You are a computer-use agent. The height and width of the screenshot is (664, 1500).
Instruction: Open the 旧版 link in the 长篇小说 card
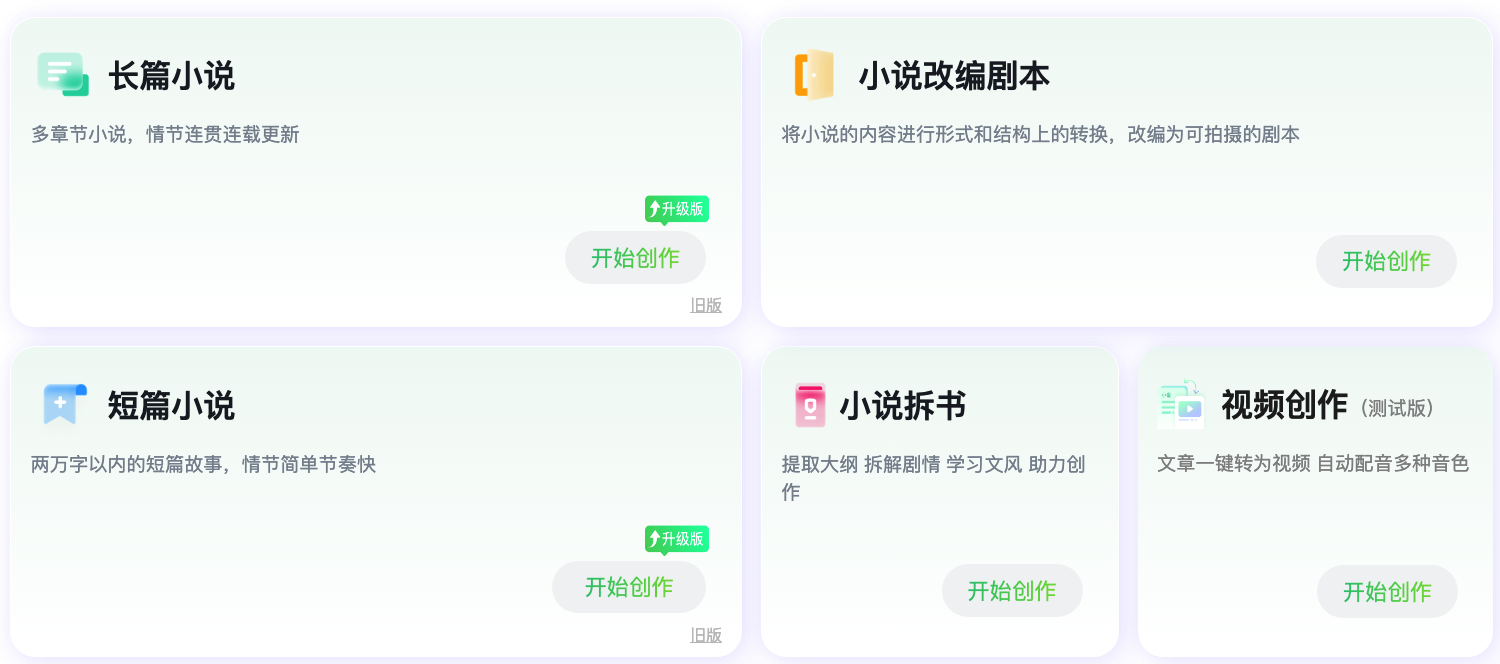[x=706, y=305]
